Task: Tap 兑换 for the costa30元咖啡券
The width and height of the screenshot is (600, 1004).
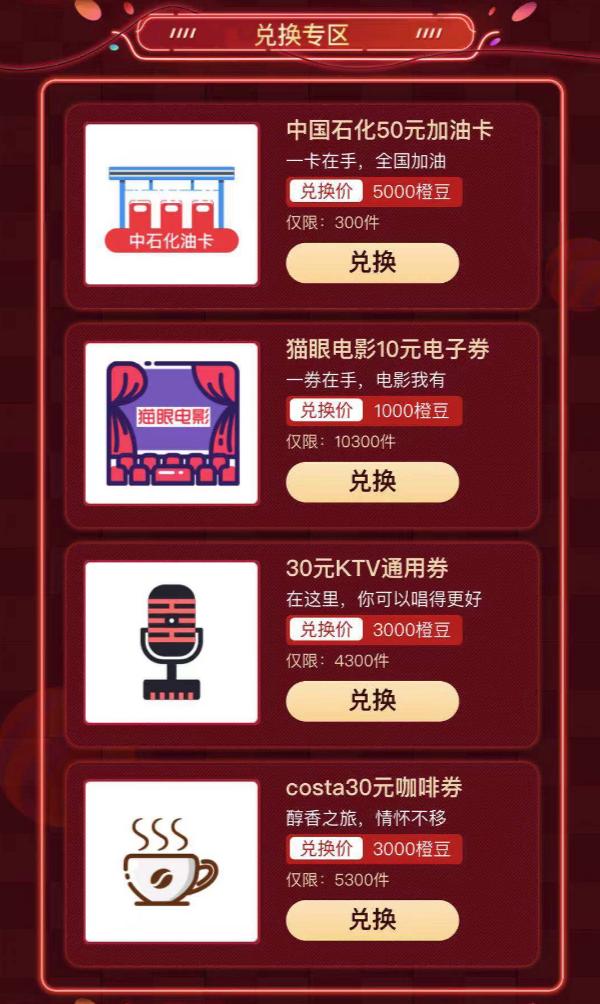Action: [x=372, y=920]
